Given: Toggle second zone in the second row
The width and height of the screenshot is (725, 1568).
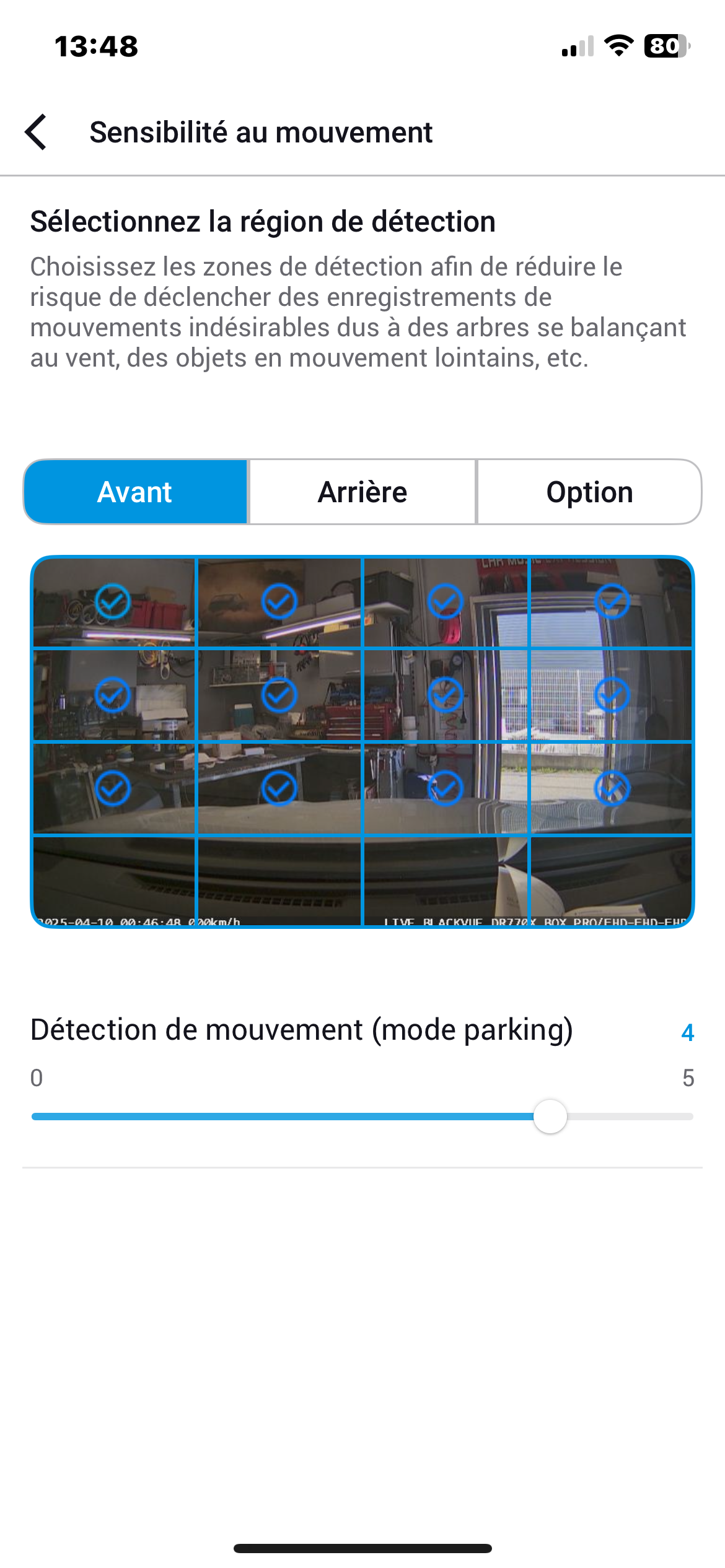Looking at the screenshot, I should click(x=279, y=695).
